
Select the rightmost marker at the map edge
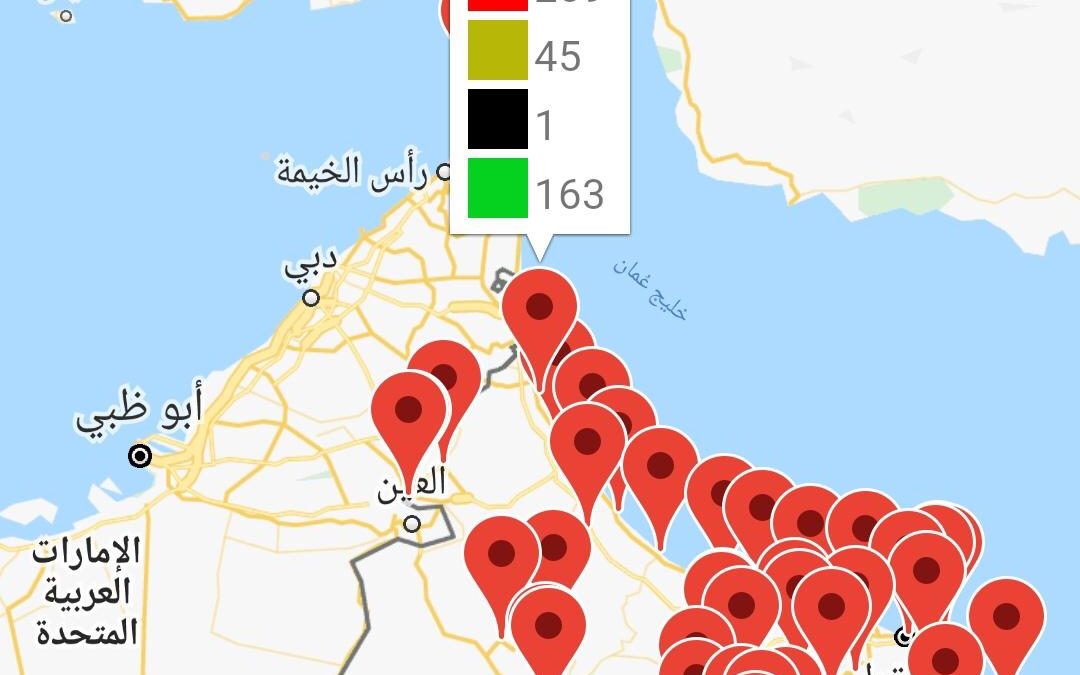pyautogui.click(x=1006, y=618)
